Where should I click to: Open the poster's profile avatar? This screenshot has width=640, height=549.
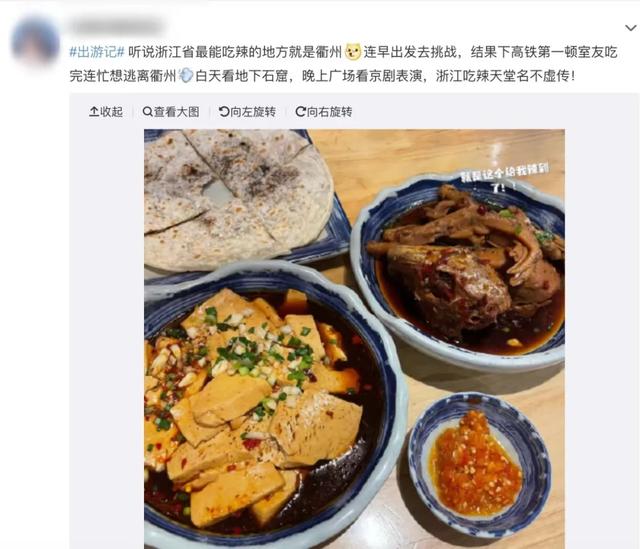click(35, 41)
